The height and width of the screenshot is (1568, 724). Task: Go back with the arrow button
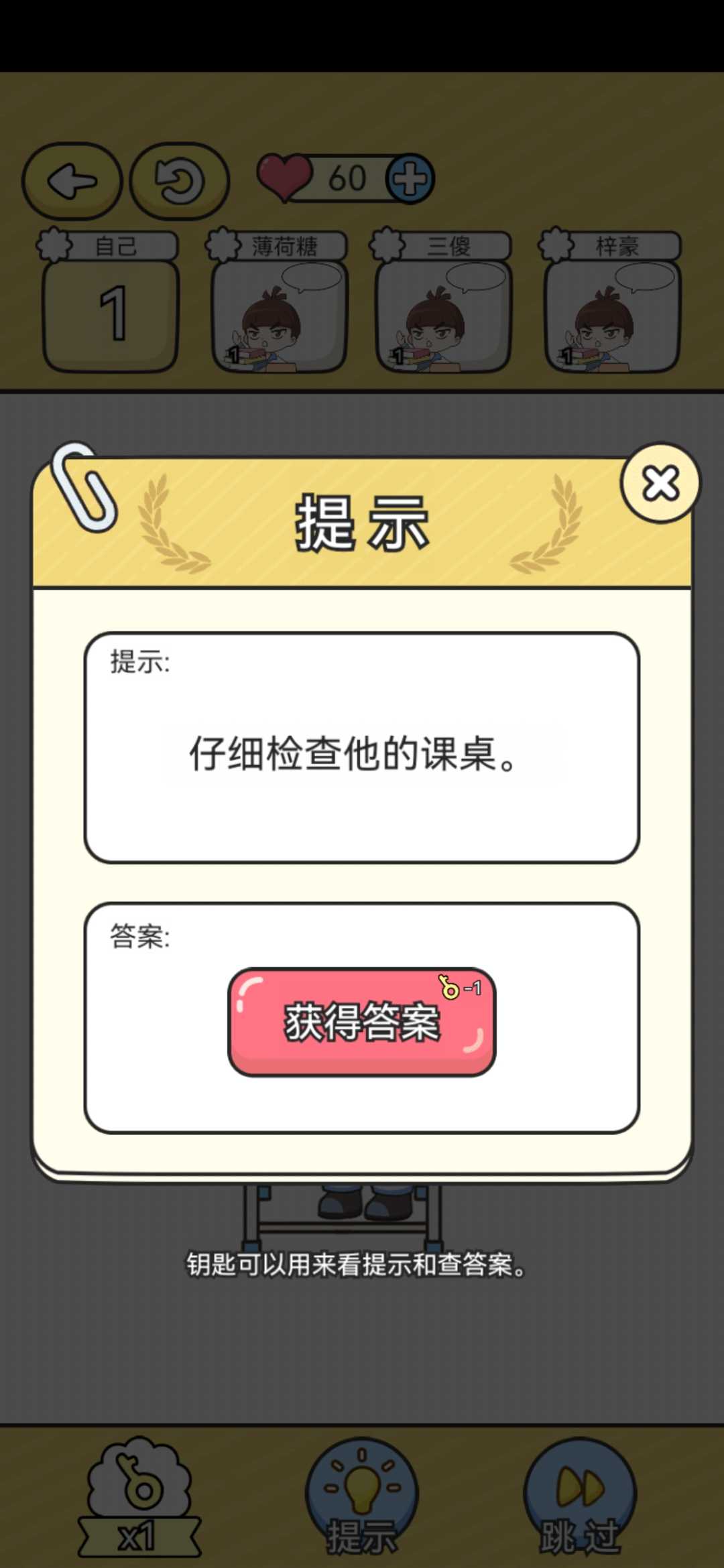(72, 181)
